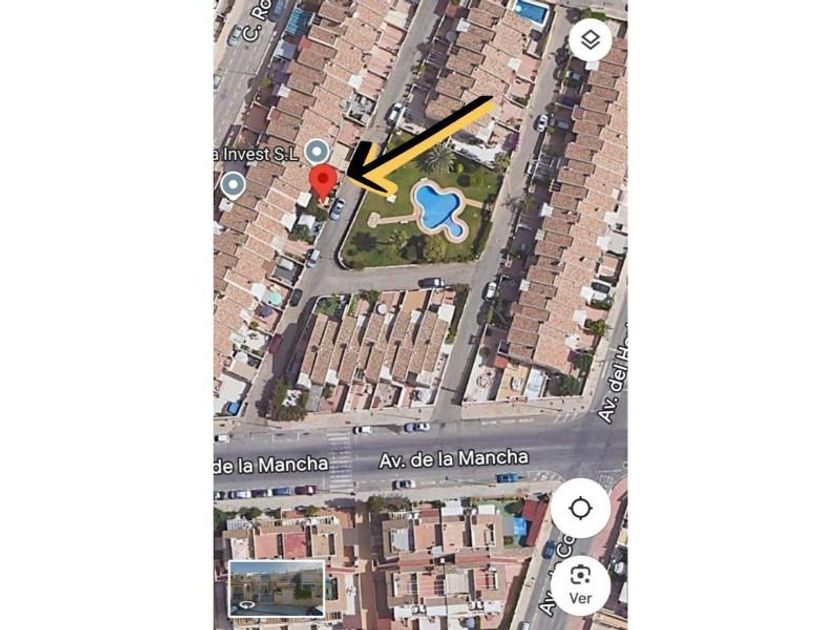Viewport: 840px width, 630px height.
Task: Center map on my location
Action: (x=580, y=508)
